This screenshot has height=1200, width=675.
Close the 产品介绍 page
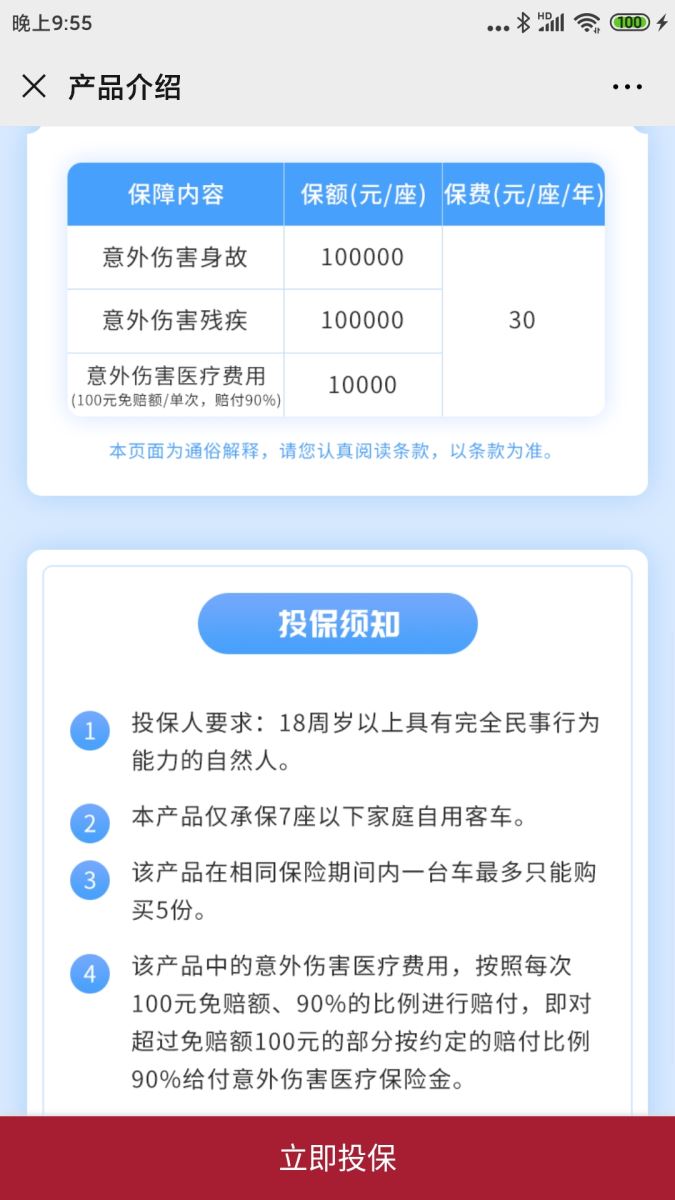coord(34,87)
